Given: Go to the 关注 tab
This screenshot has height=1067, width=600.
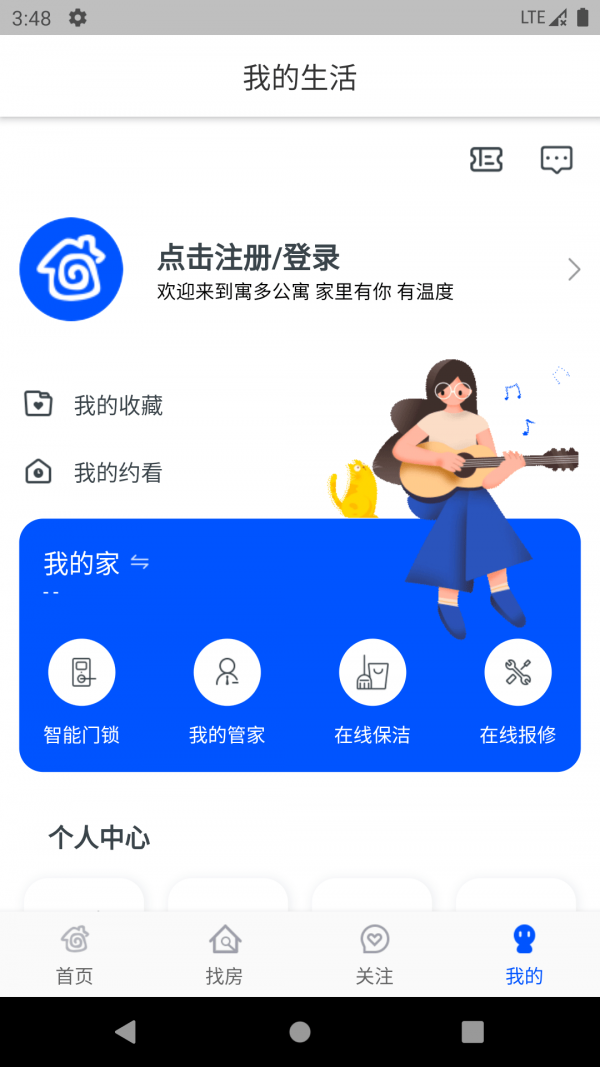Looking at the screenshot, I should tap(375, 954).
